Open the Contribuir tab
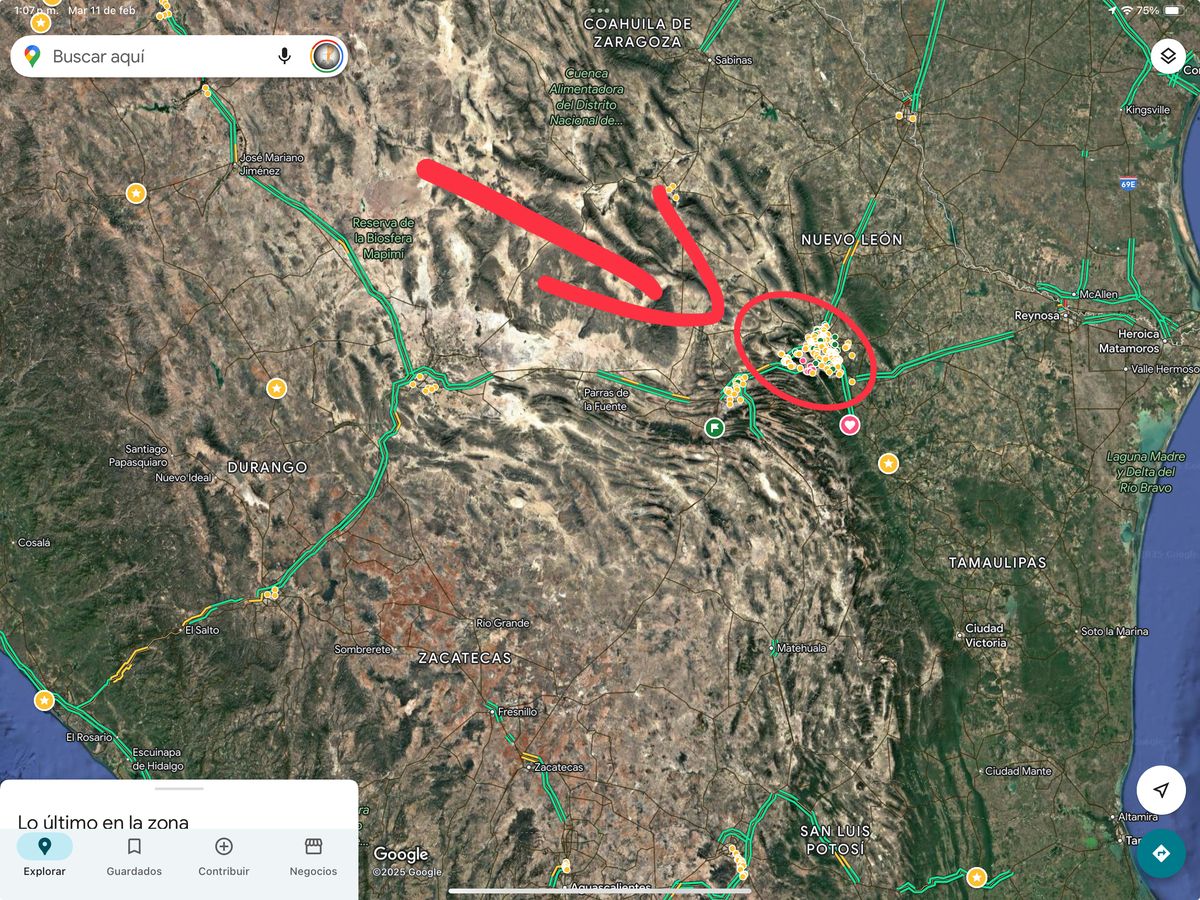Screen dimensions: 1200x900 tap(224, 856)
